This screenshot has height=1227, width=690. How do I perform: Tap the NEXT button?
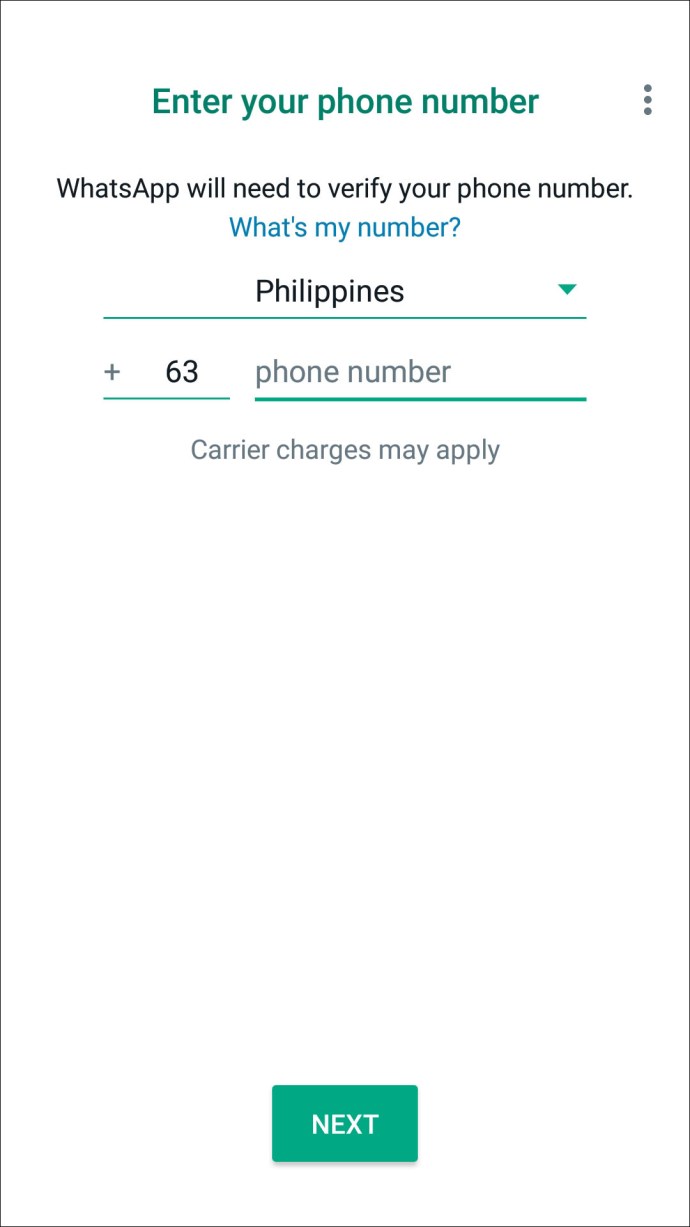pos(345,1123)
